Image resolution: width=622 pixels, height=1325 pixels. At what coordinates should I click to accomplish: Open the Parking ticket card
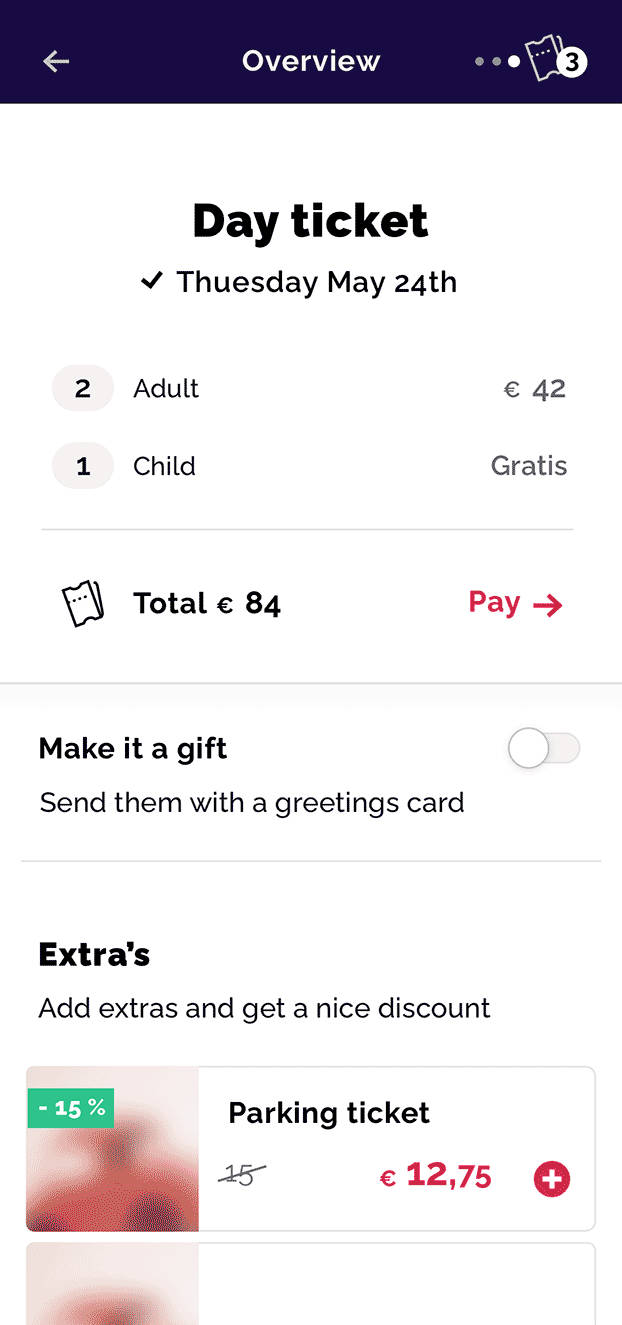point(330,1113)
